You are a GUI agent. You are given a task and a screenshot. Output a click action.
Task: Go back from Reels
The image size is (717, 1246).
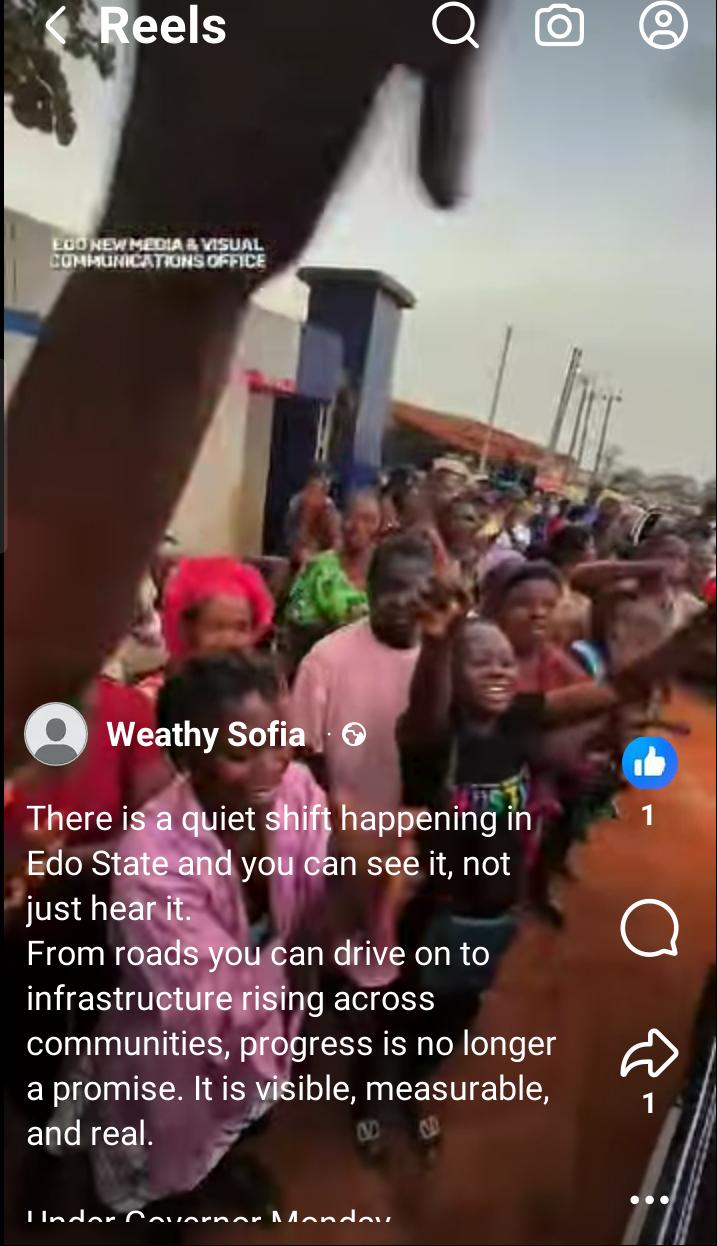pyautogui.click(x=55, y=26)
